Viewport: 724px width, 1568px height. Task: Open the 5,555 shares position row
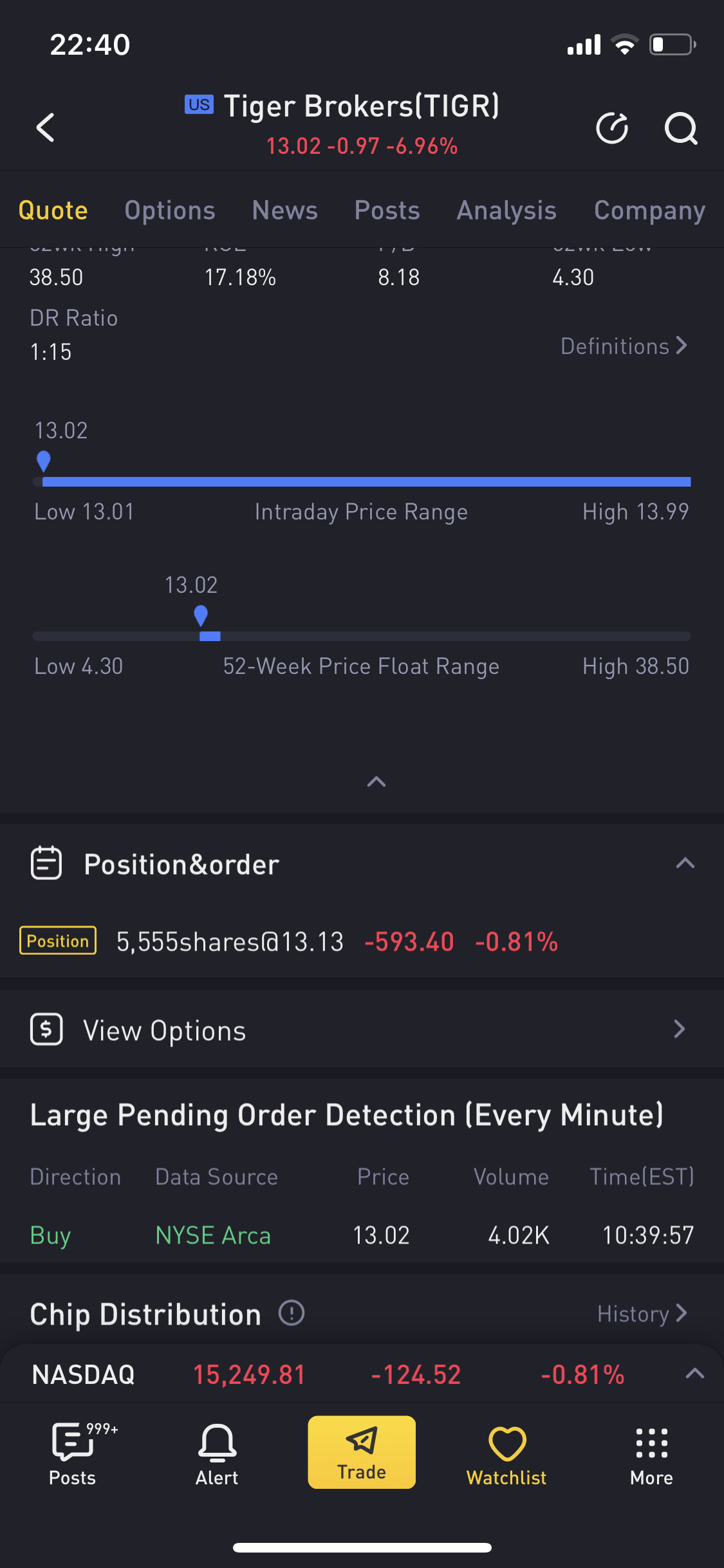click(x=362, y=941)
